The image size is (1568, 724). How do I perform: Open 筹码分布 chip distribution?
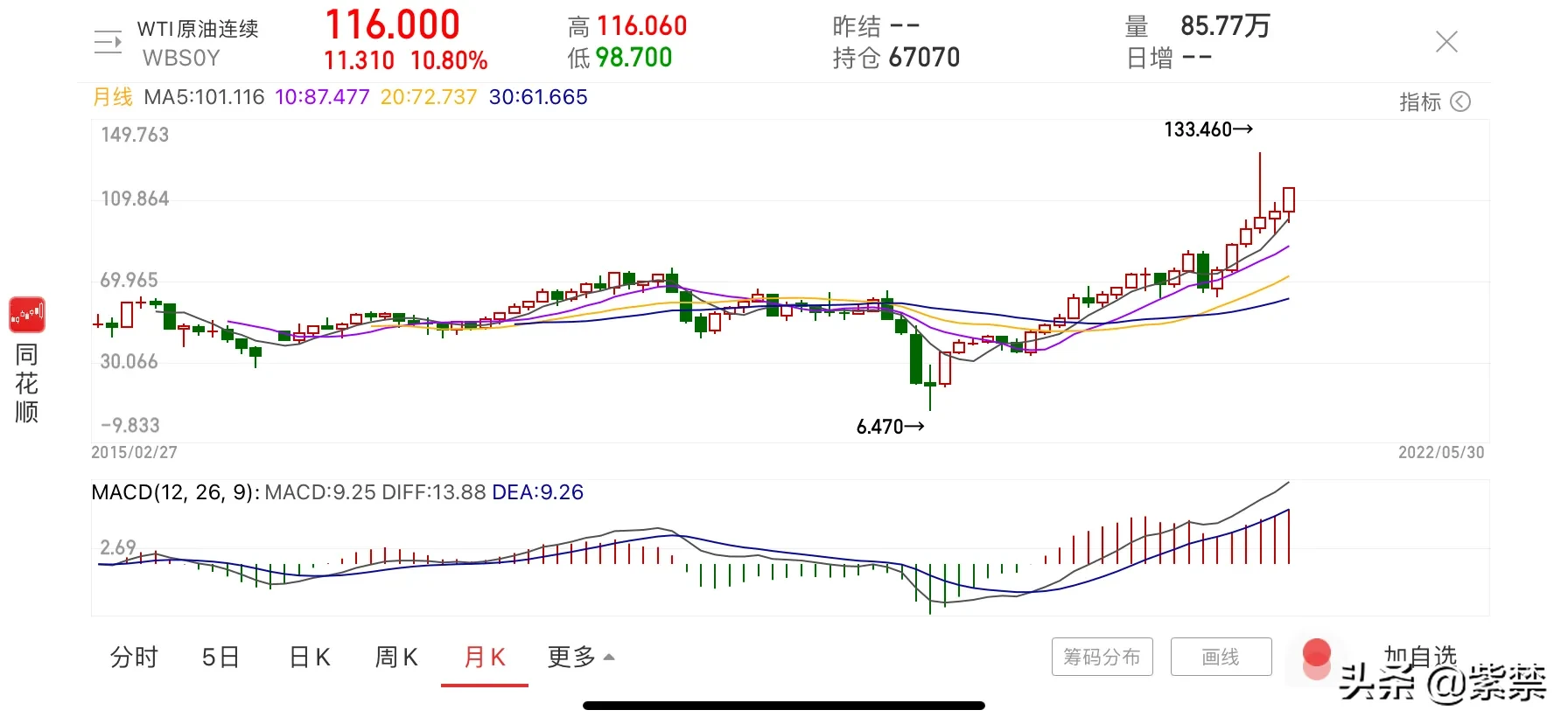tap(1102, 657)
